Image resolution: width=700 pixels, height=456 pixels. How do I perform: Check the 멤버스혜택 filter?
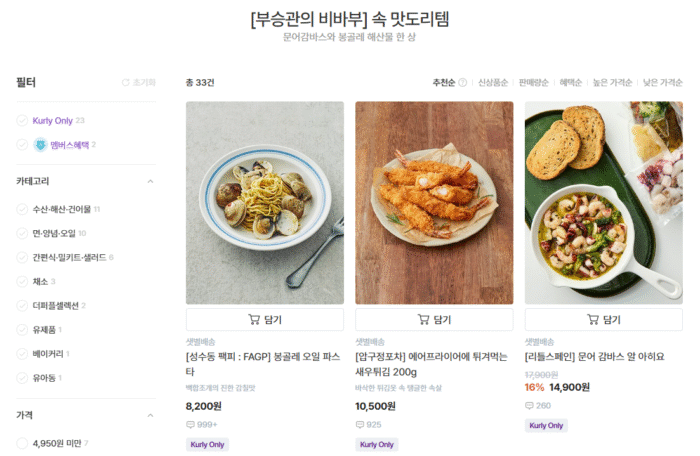22,145
